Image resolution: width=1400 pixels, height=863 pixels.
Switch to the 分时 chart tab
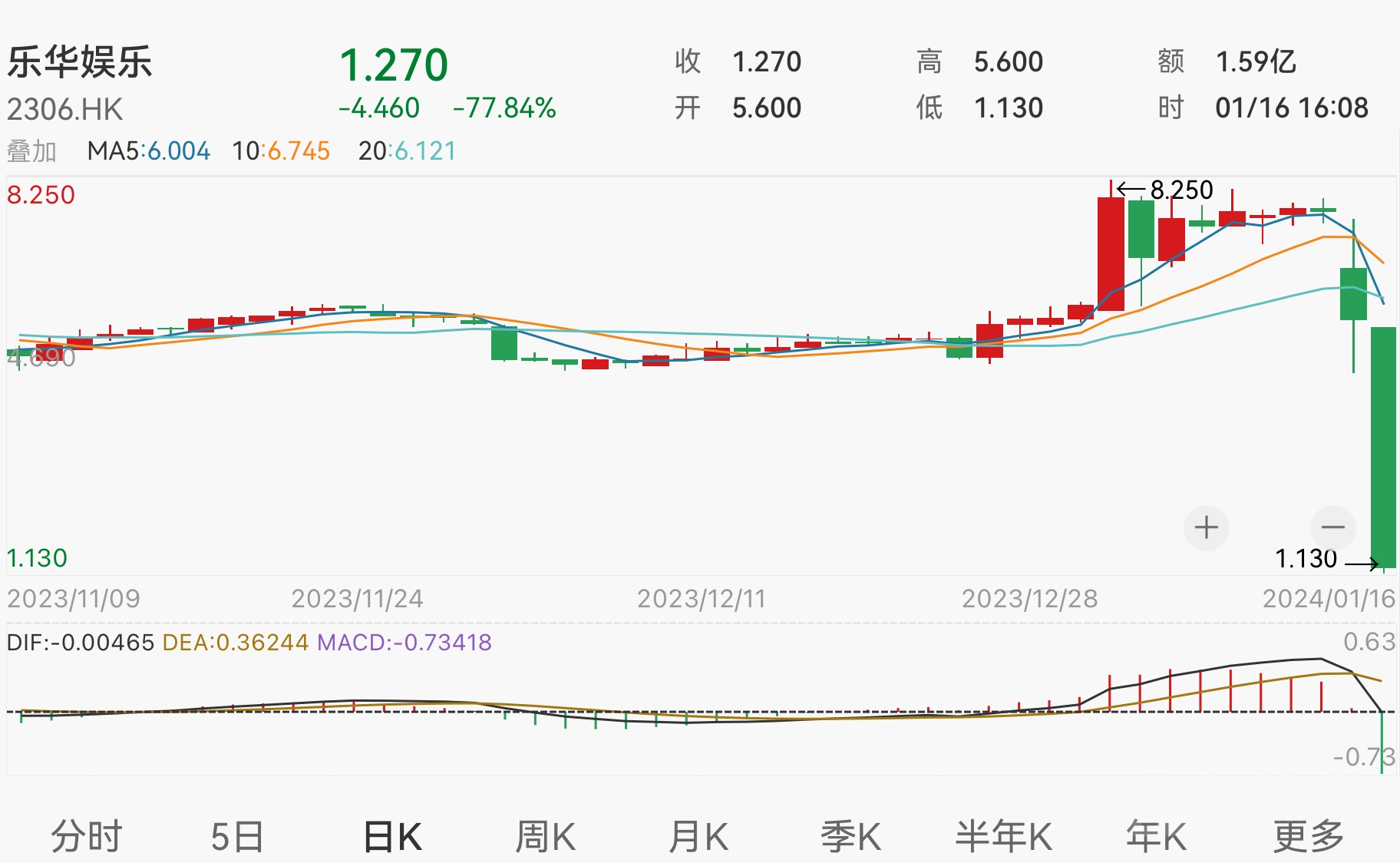click(86, 835)
